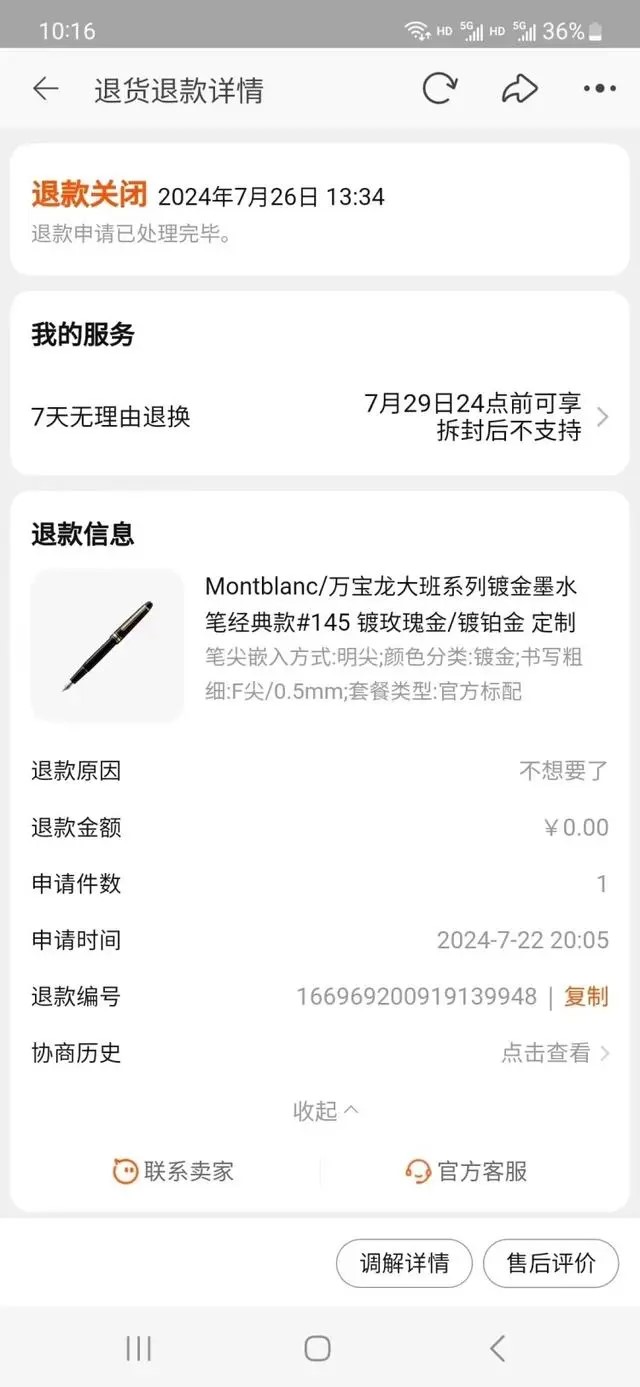Open 官方客服 official customer service
This screenshot has width=640, height=1387.
[x=466, y=1171]
